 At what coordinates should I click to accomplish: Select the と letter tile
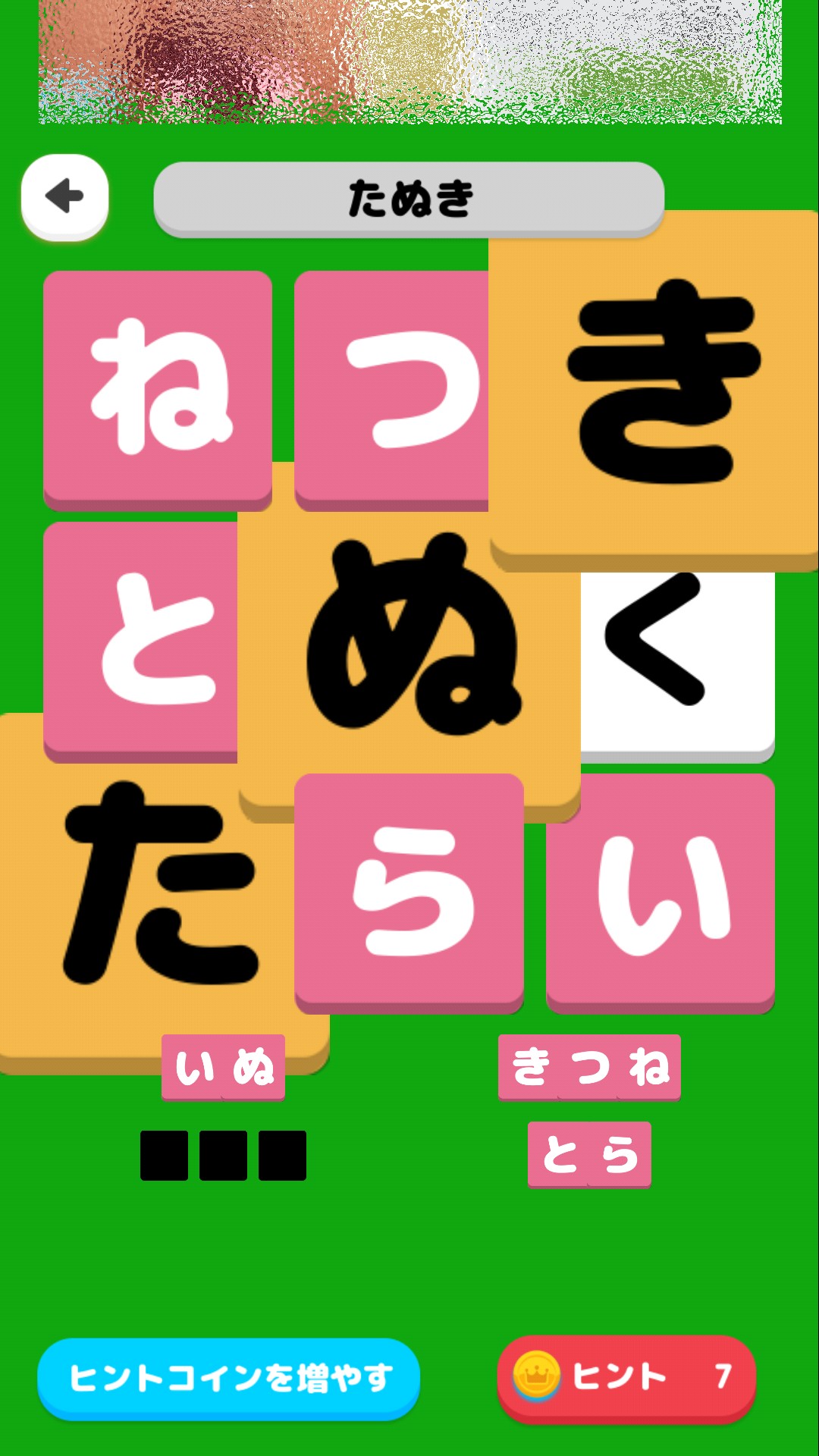click(140, 642)
